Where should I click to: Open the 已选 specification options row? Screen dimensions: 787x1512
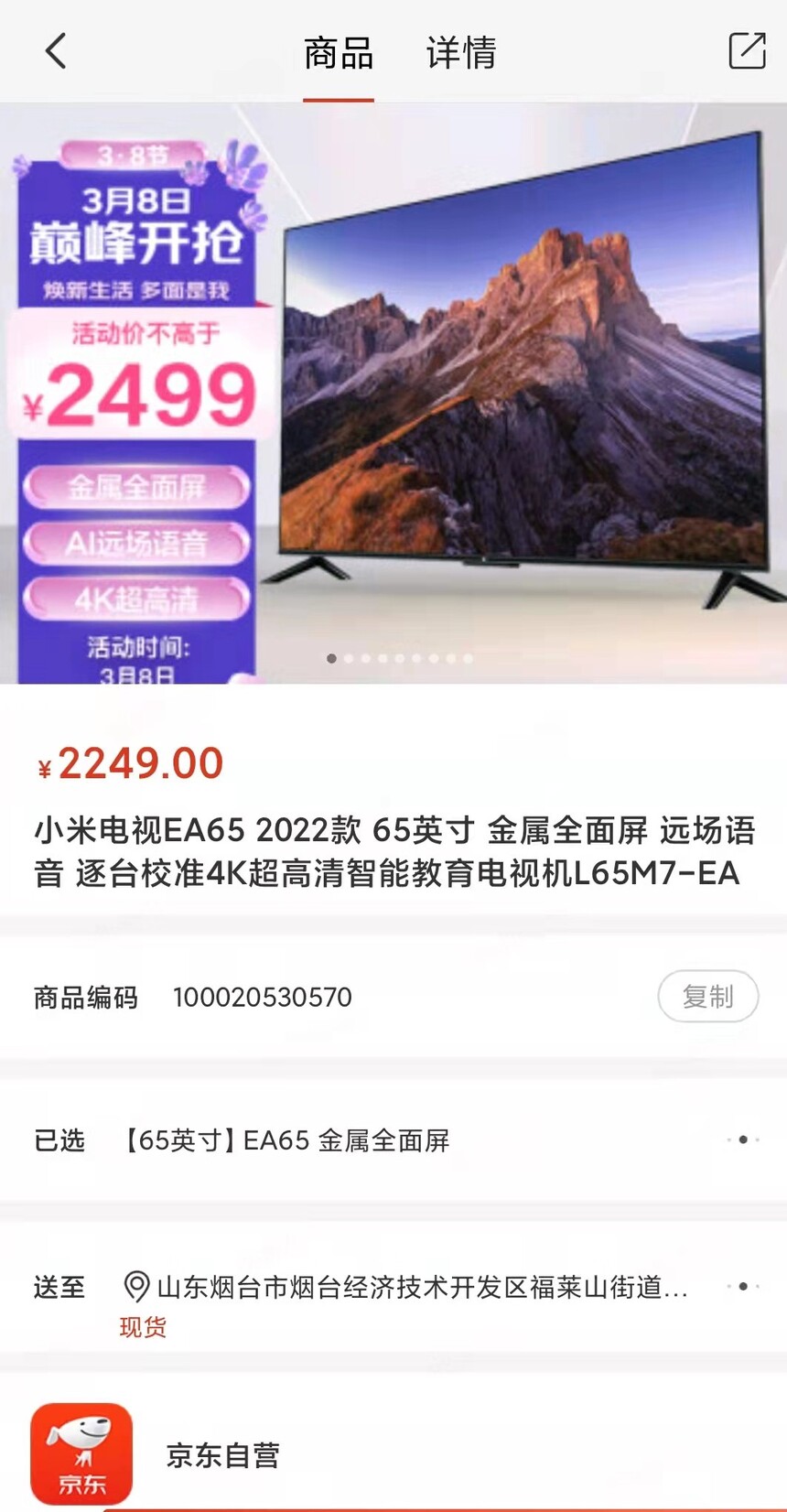click(x=393, y=1140)
